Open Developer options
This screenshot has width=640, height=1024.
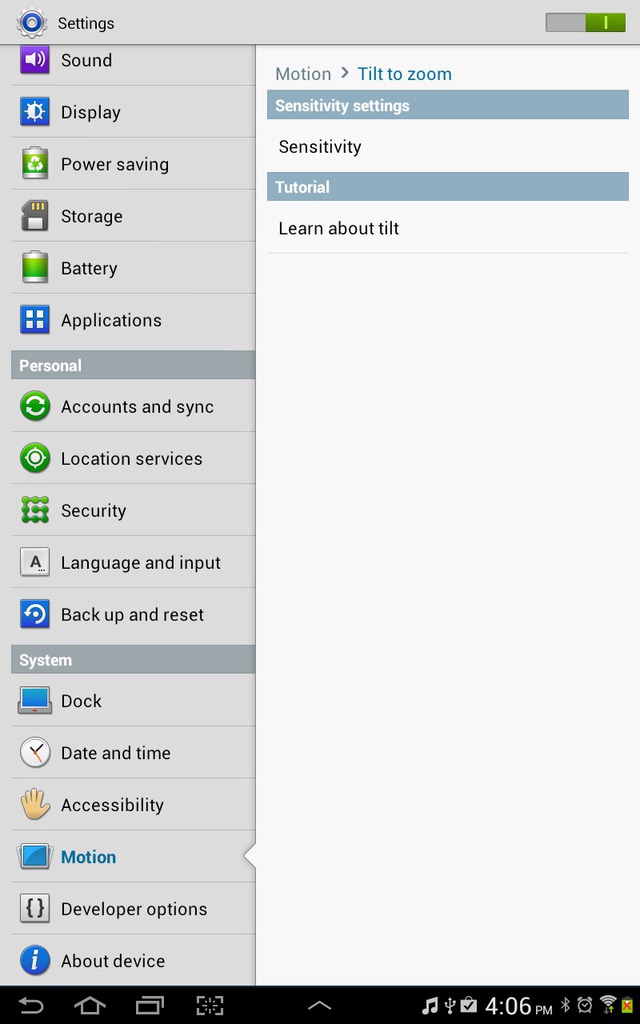click(x=133, y=908)
